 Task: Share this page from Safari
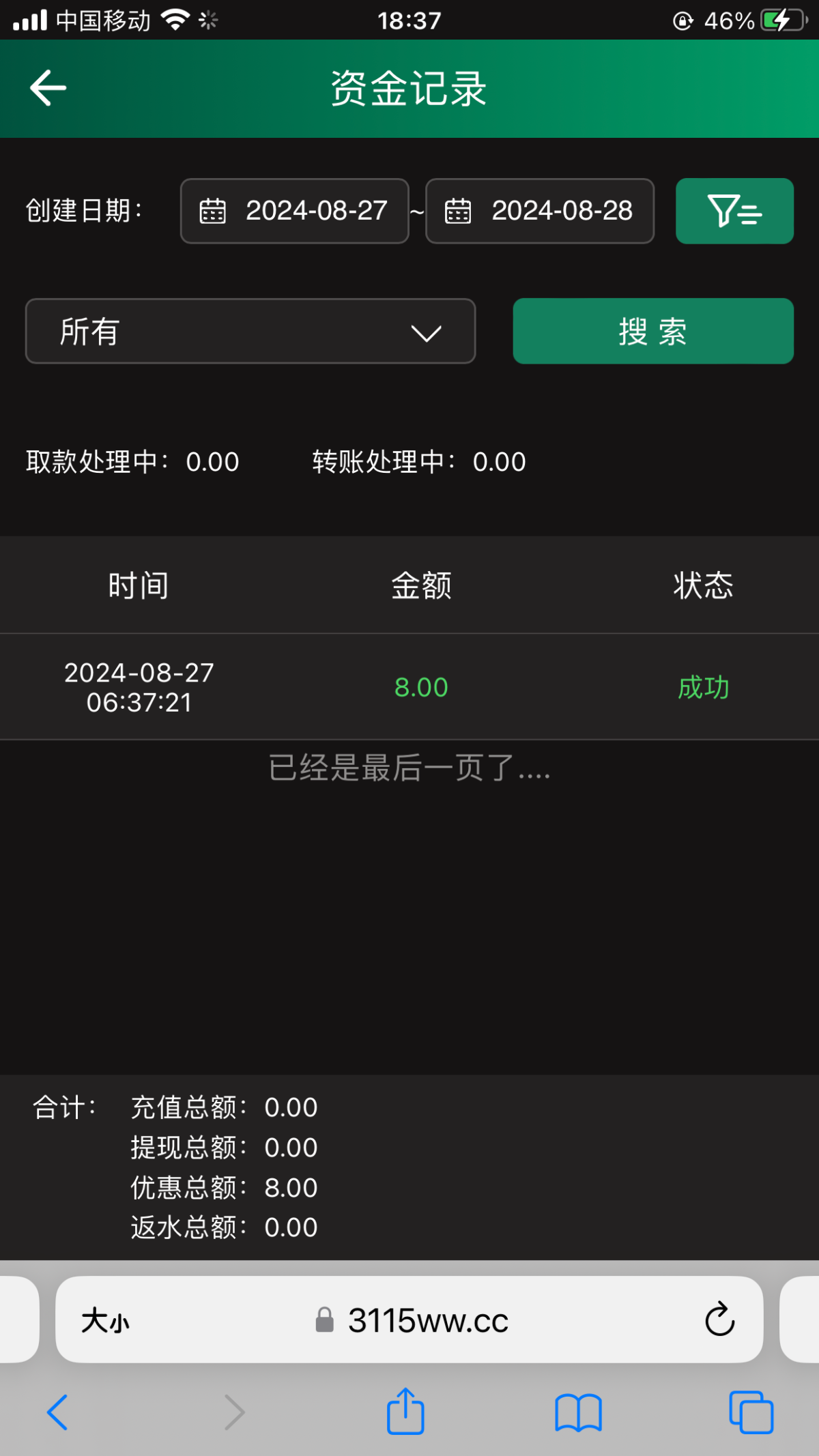click(405, 1411)
